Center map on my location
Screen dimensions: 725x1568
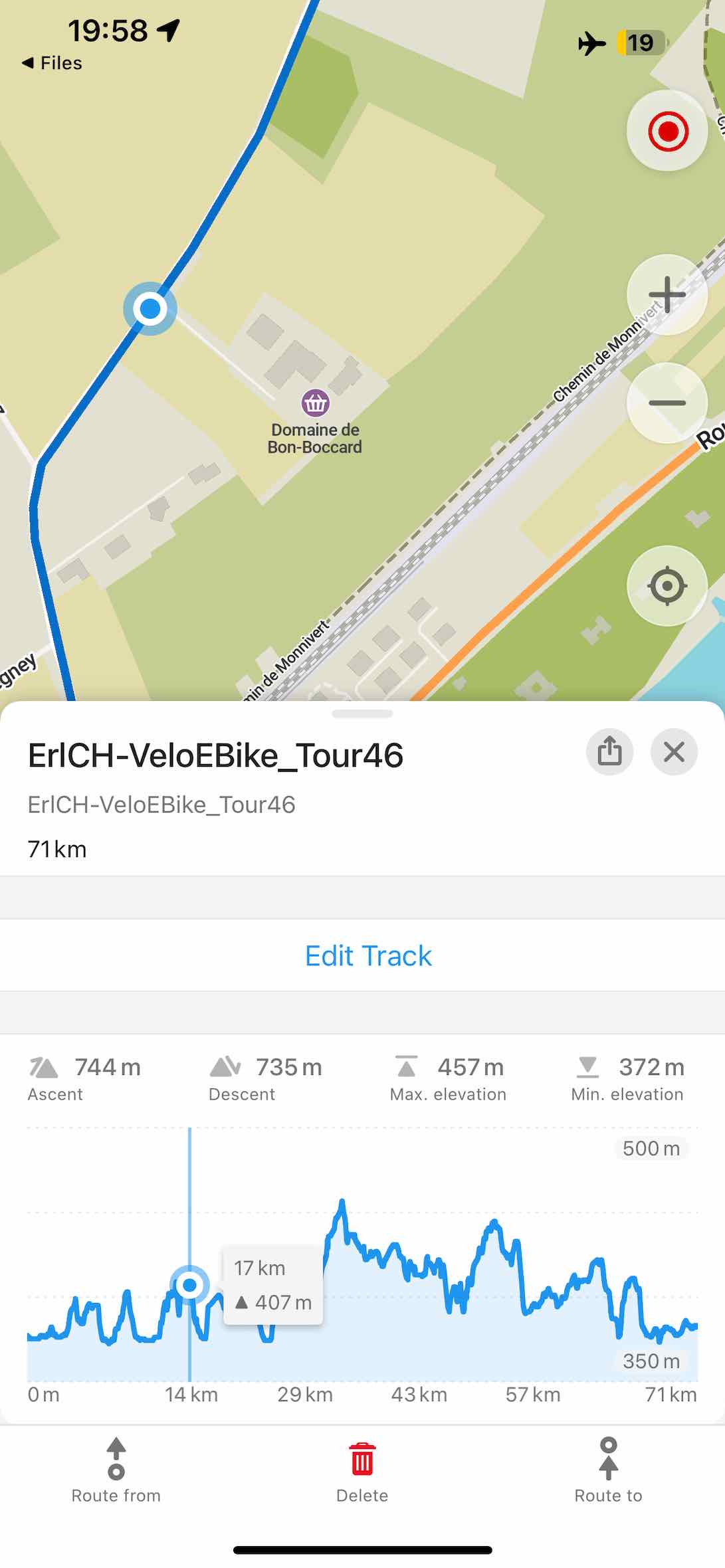coord(667,586)
